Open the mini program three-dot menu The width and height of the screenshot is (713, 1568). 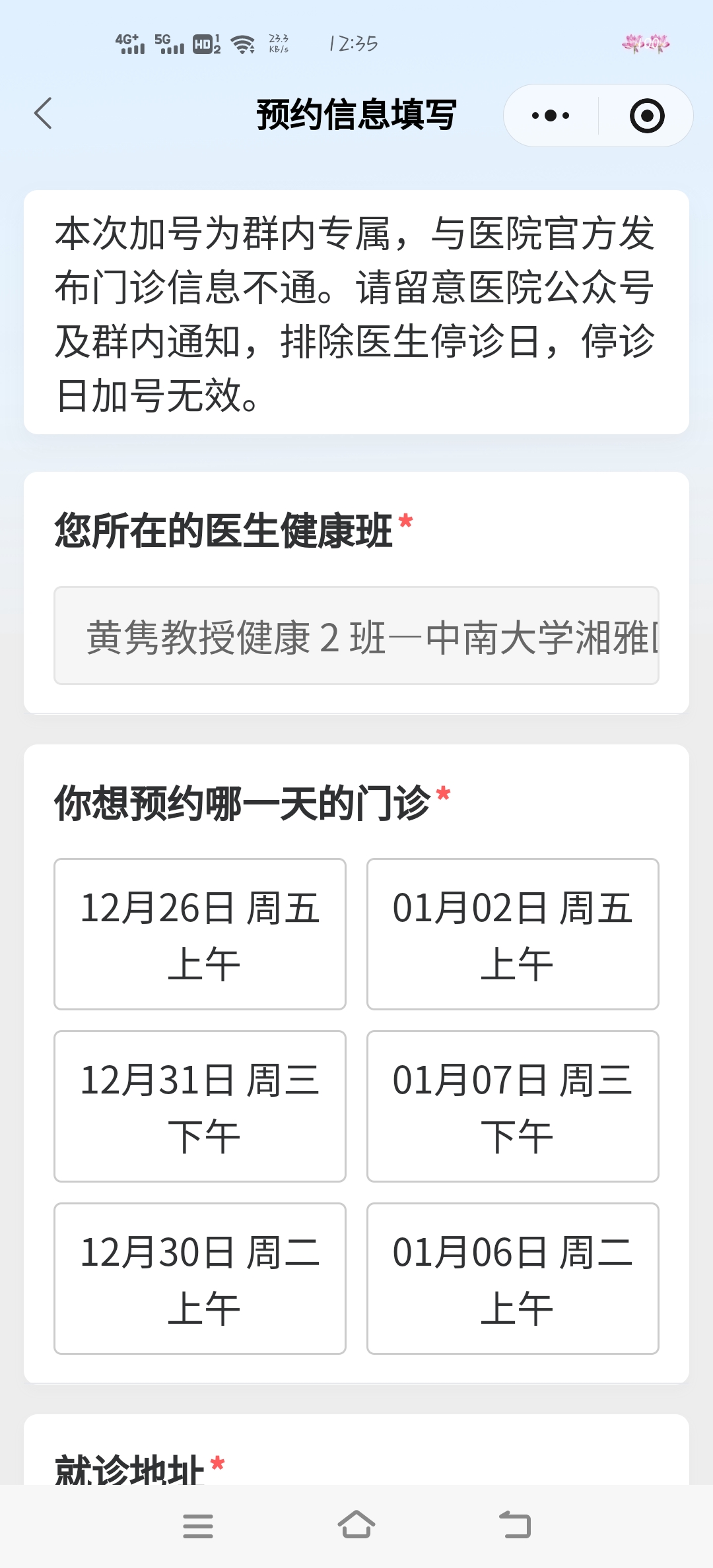(551, 115)
